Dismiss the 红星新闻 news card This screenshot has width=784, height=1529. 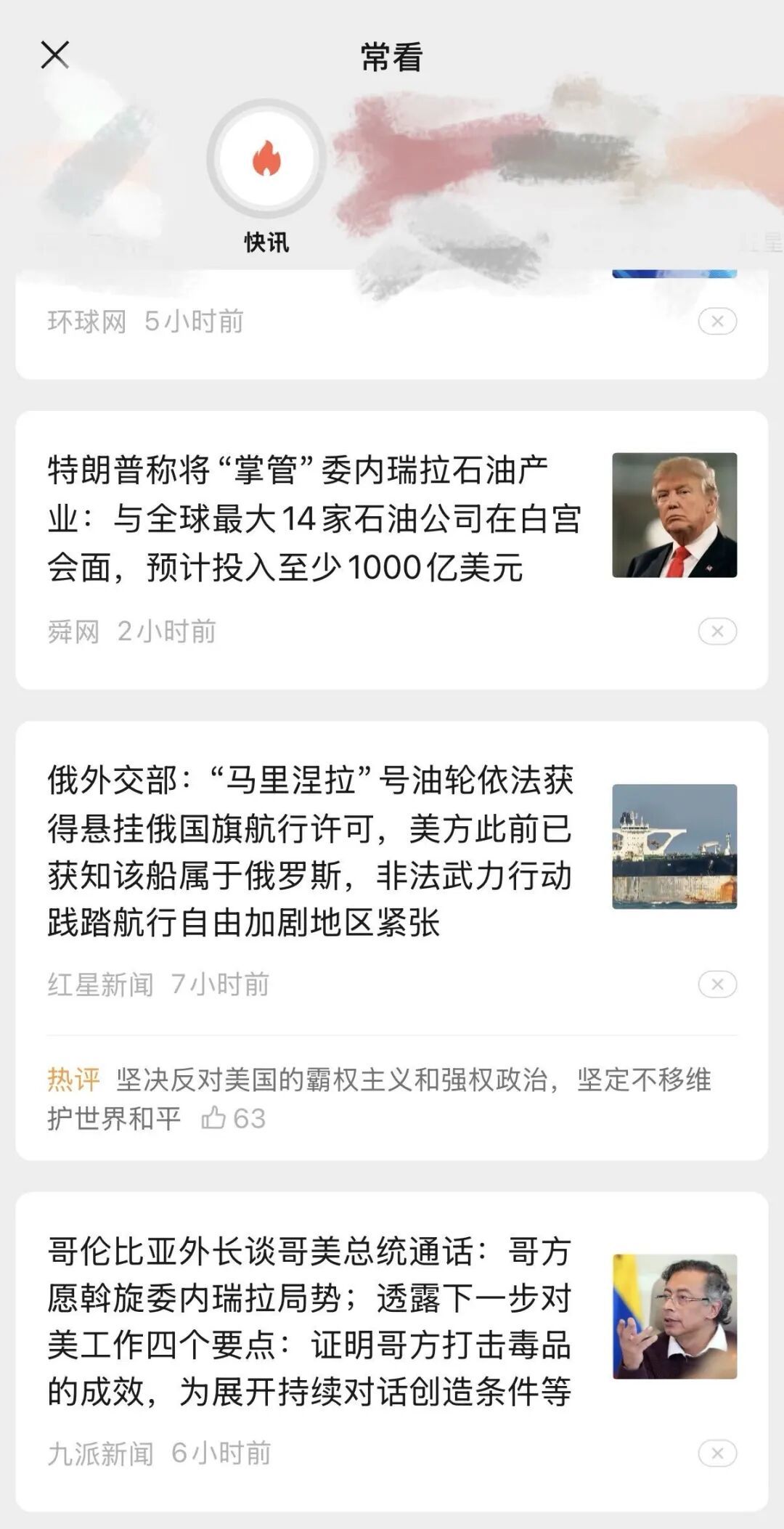coord(717,984)
